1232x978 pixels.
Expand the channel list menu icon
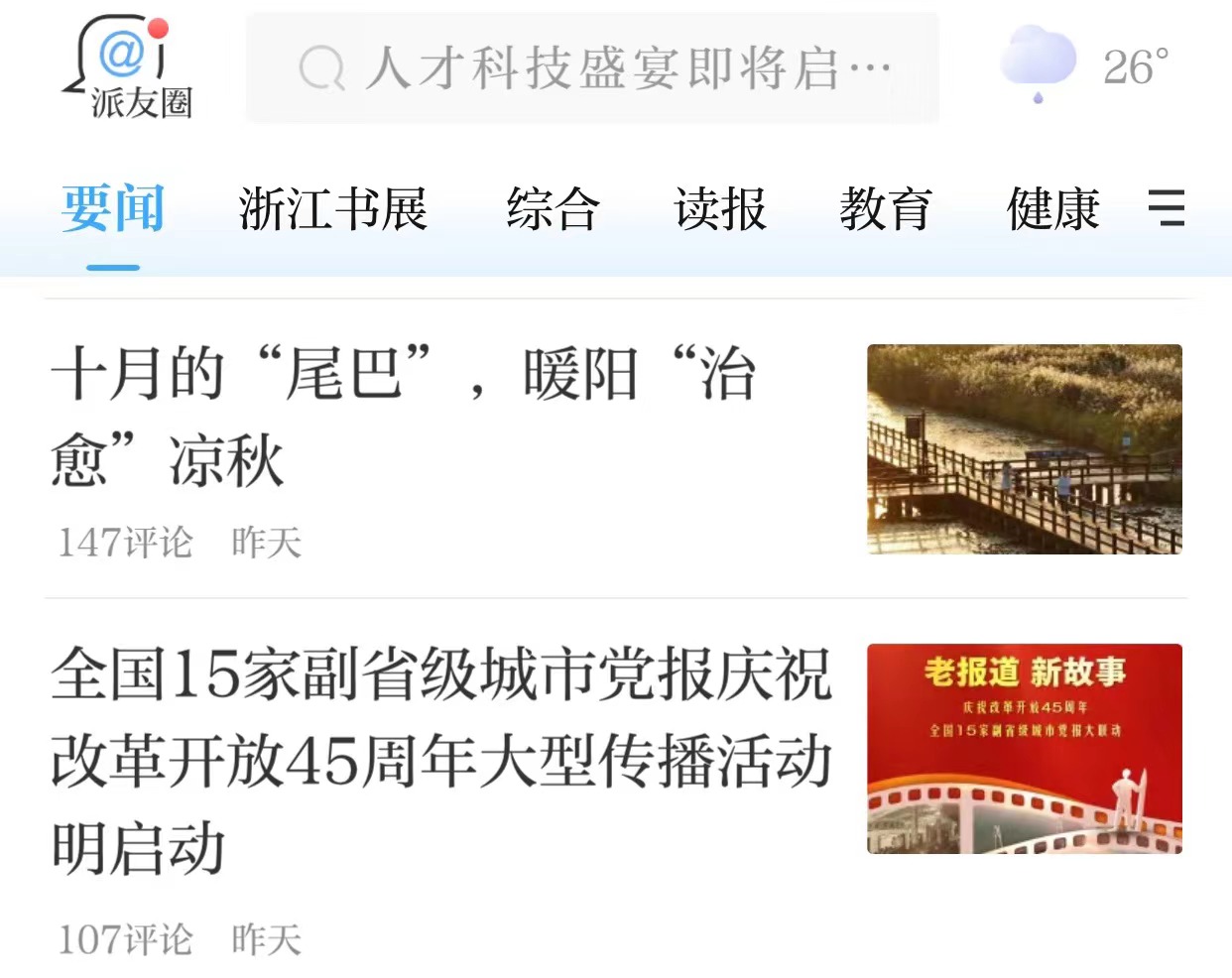point(1166,208)
